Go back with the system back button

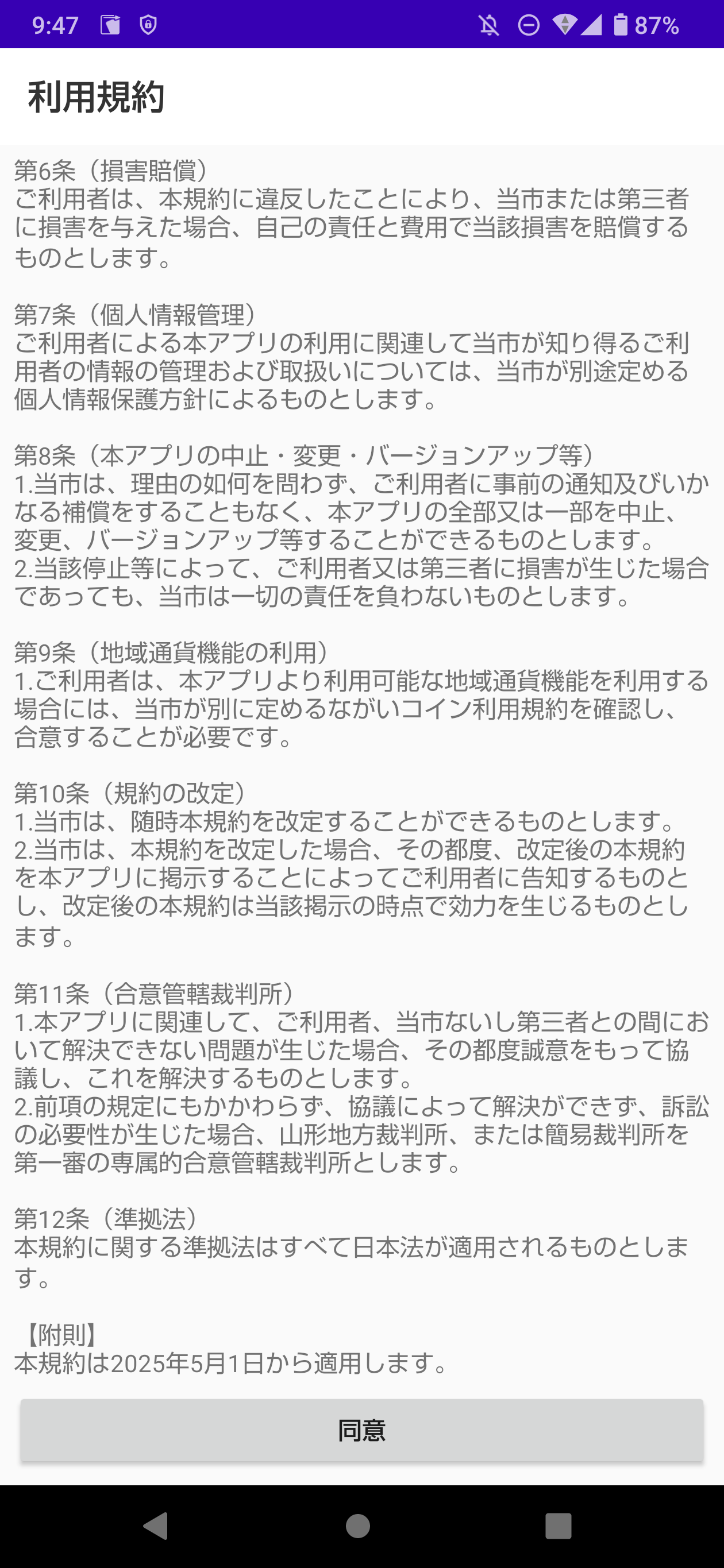156,1526
